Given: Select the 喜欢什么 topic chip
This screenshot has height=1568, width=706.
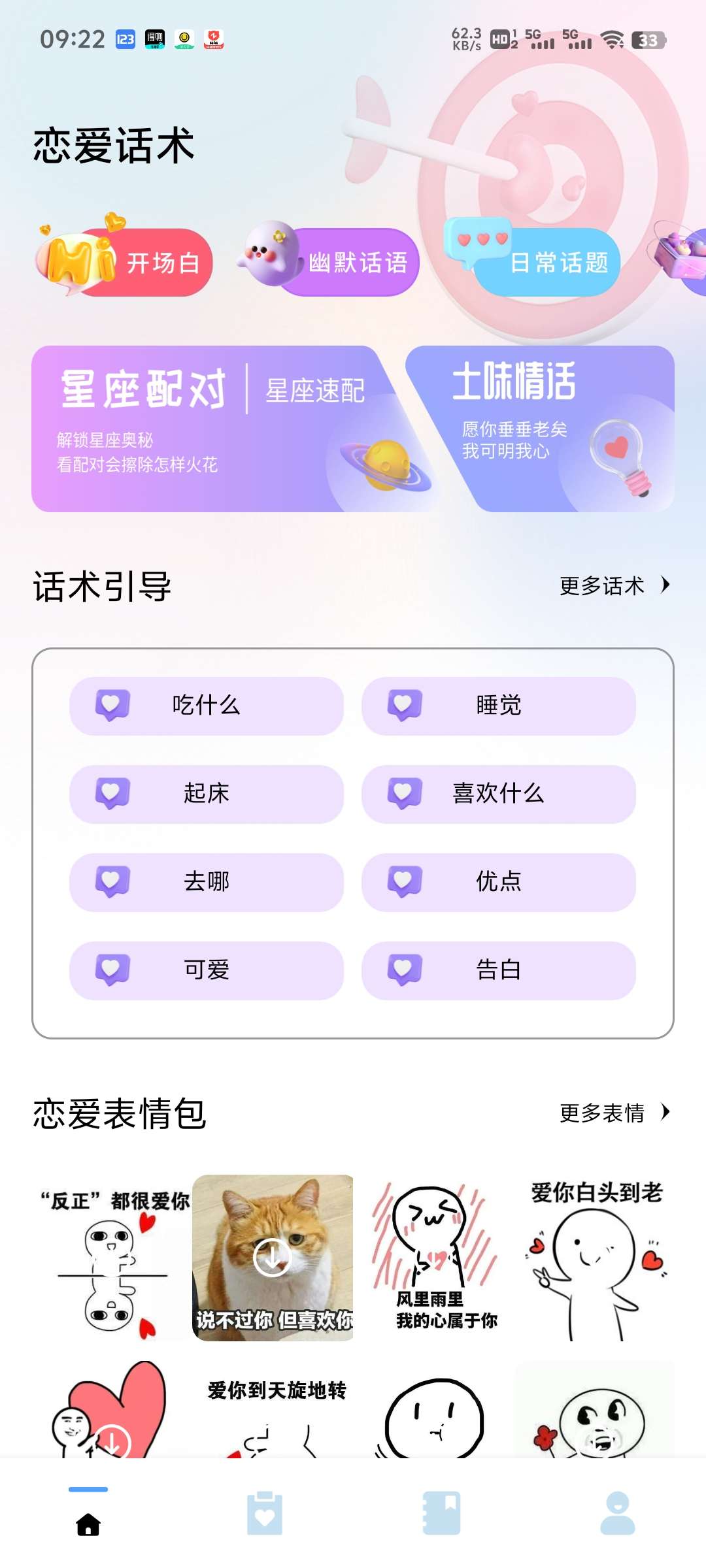Looking at the screenshot, I should [x=498, y=794].
